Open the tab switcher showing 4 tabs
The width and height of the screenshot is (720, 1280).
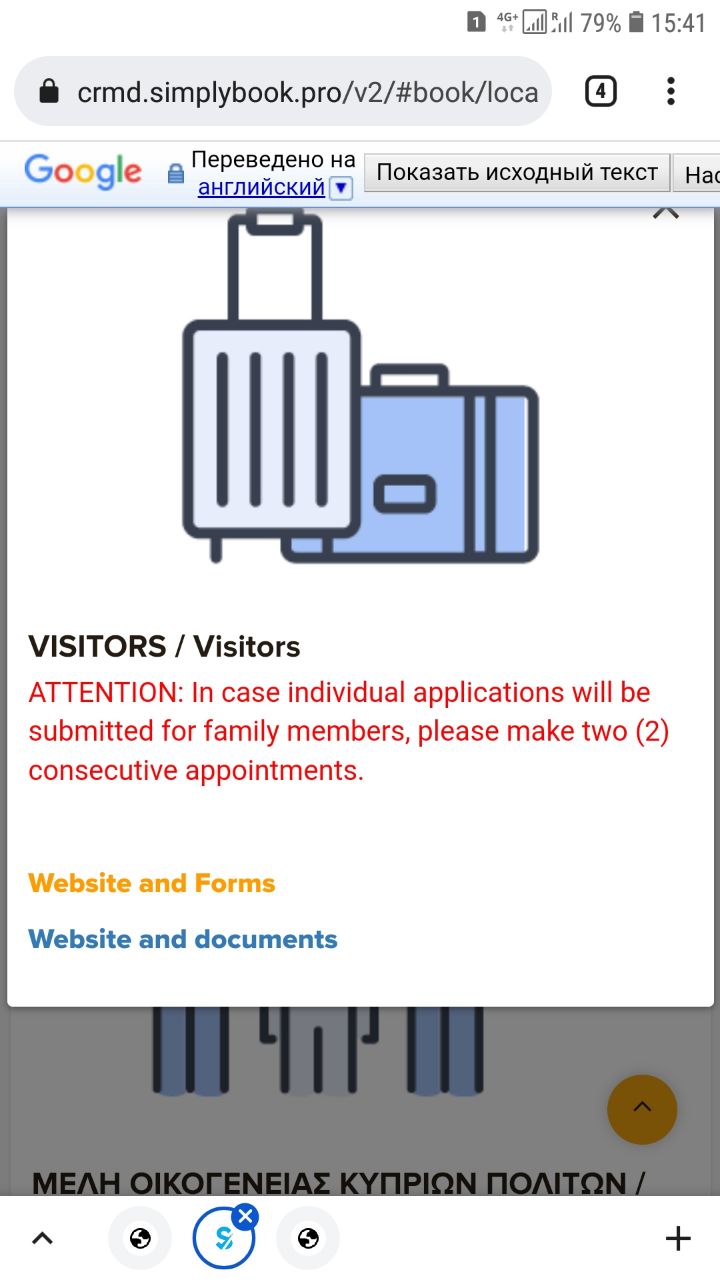click(600, 92)
